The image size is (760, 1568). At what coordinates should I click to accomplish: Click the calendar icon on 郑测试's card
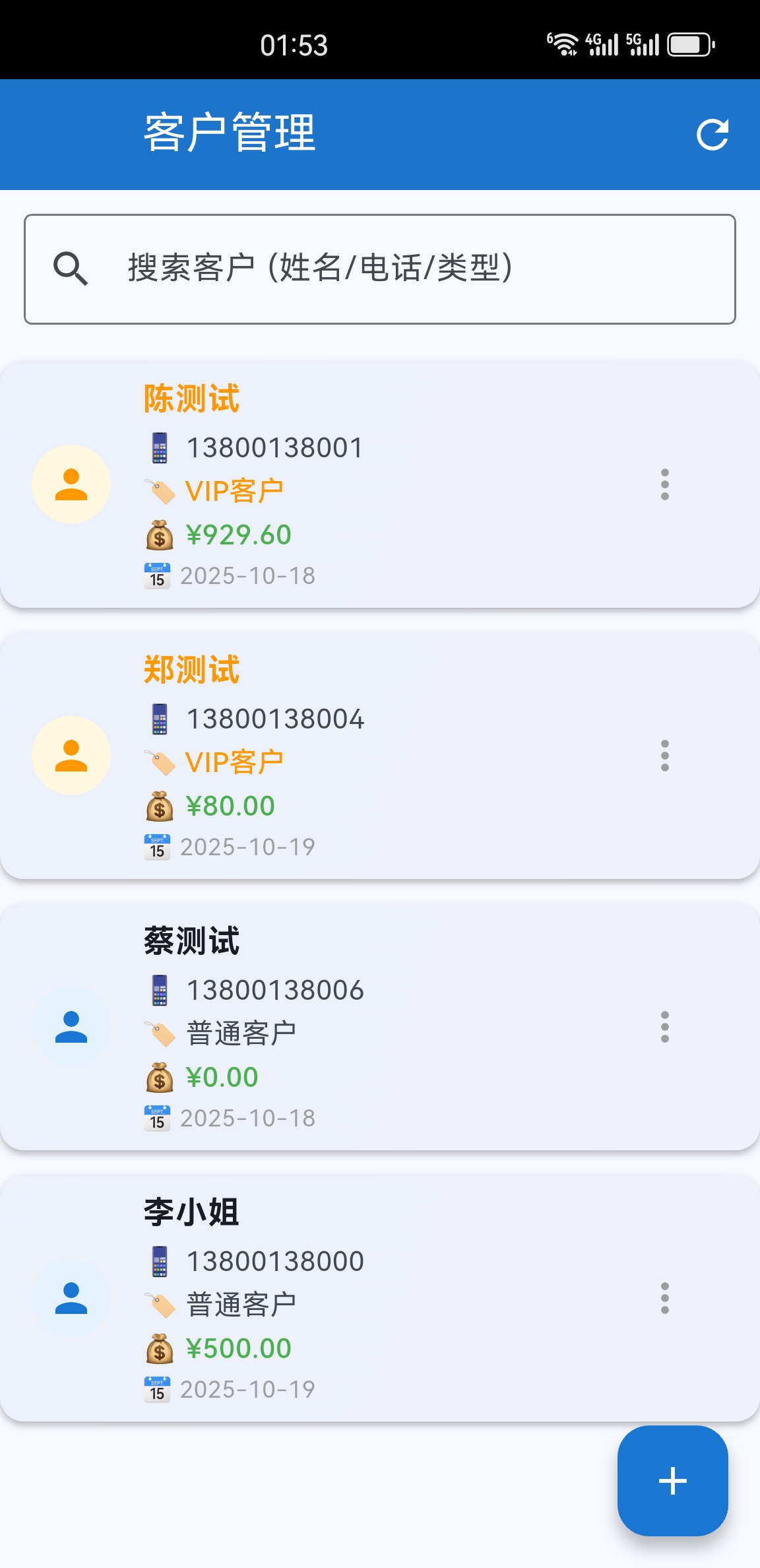point(158,847)
